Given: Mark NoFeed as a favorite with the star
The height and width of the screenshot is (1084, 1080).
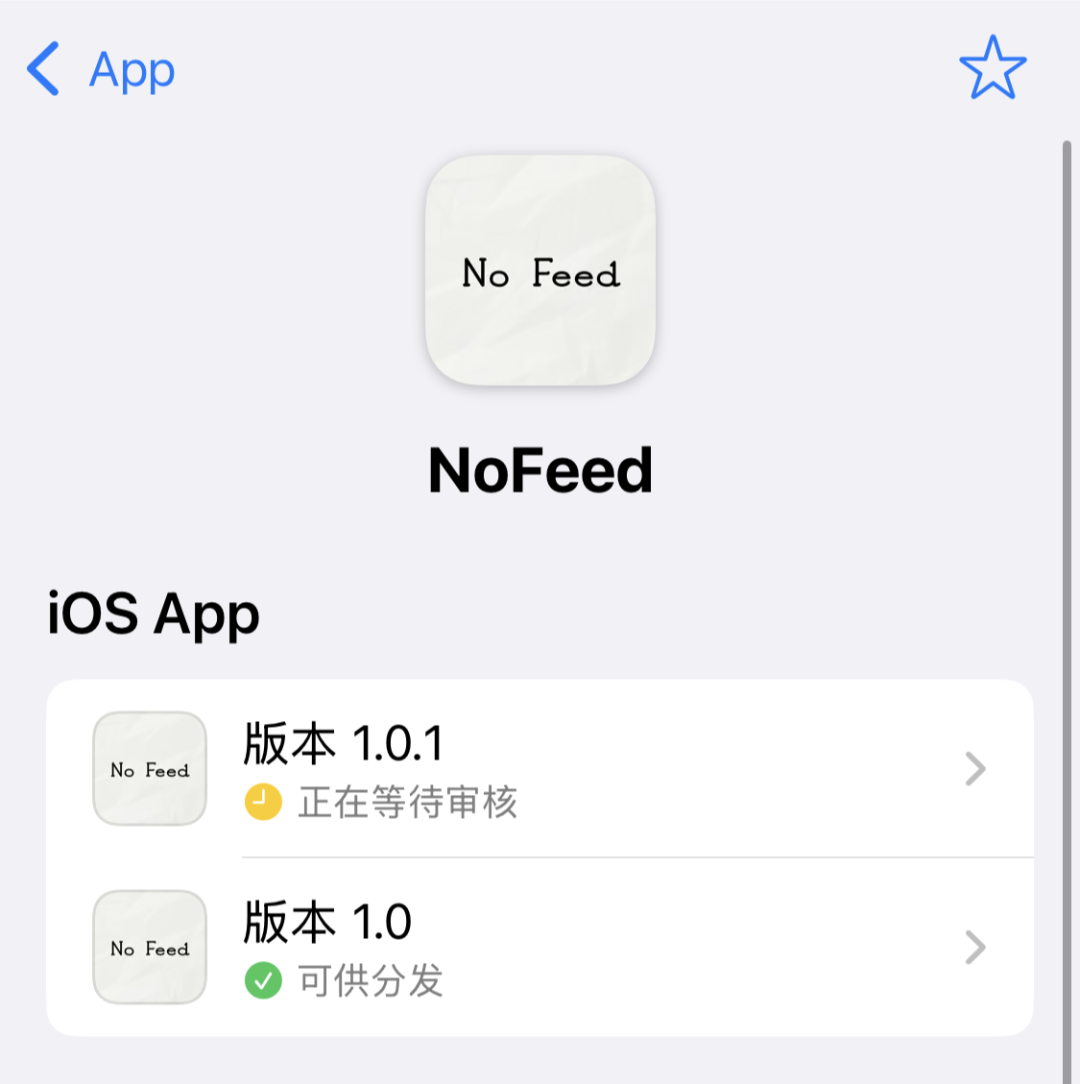Looking at the screenshot, I should coord(992,68).
